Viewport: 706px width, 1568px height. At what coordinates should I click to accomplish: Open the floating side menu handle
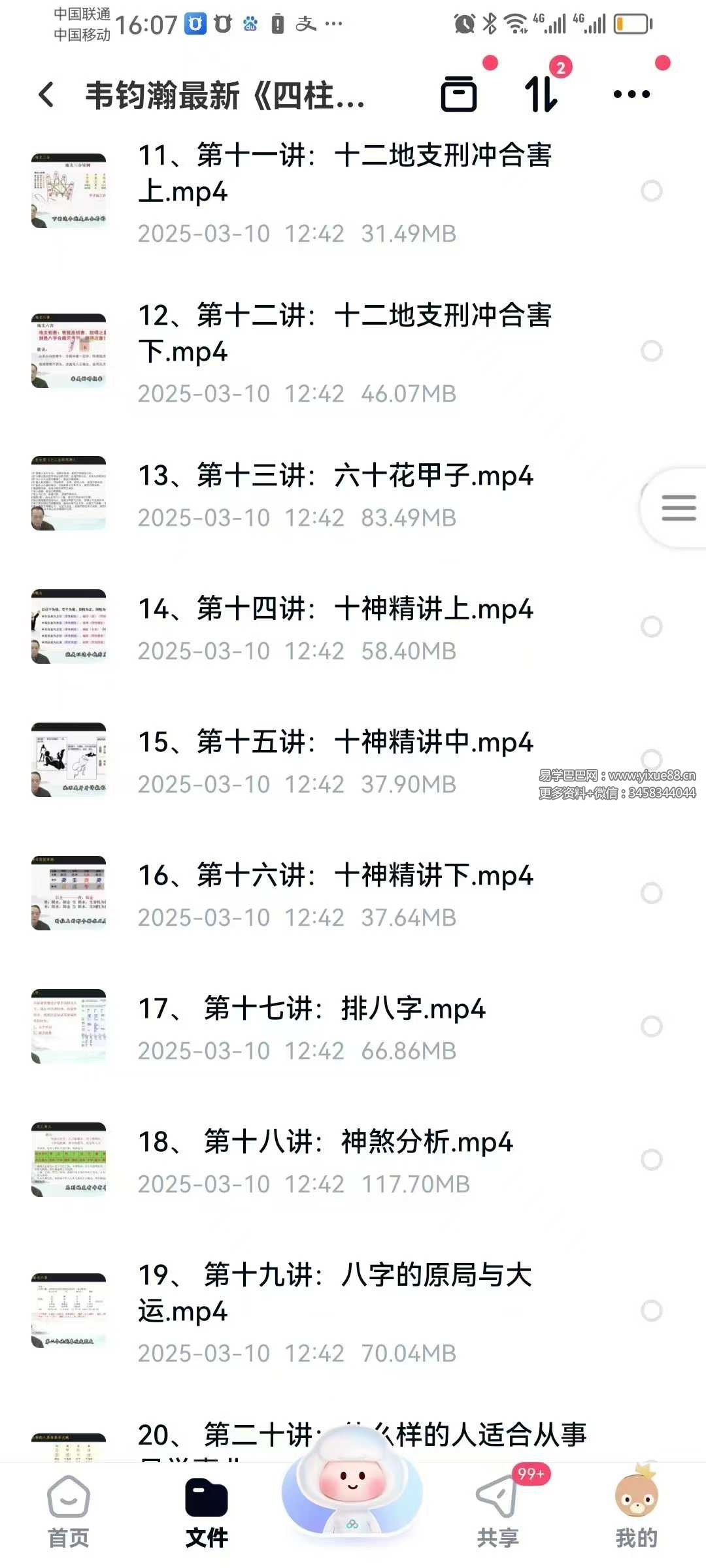pos(678,508)
